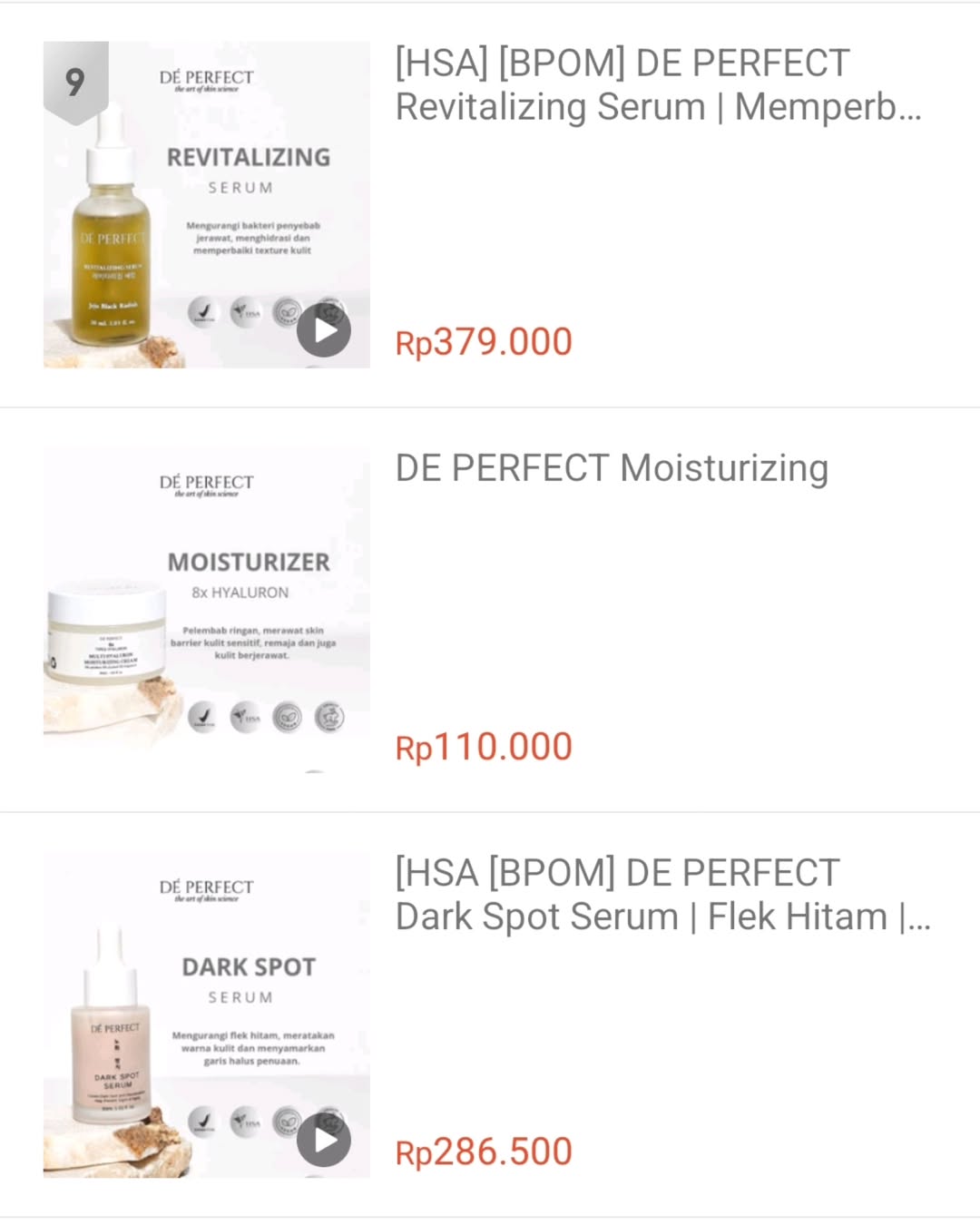
Task: Select the Dark Spot Serum bottle thumbnail
Action: (204, 1014)
